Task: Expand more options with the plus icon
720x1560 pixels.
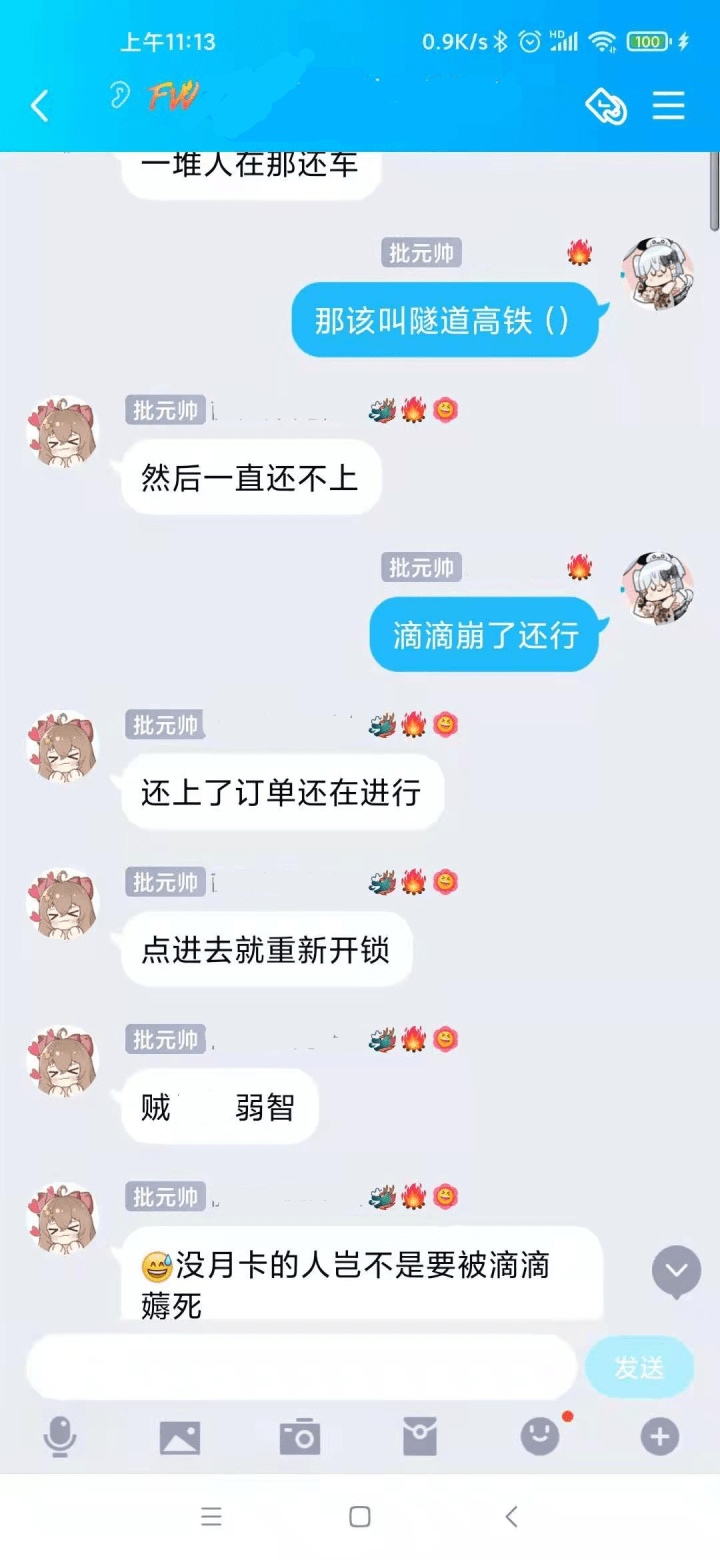Action: coord(659,1438)
